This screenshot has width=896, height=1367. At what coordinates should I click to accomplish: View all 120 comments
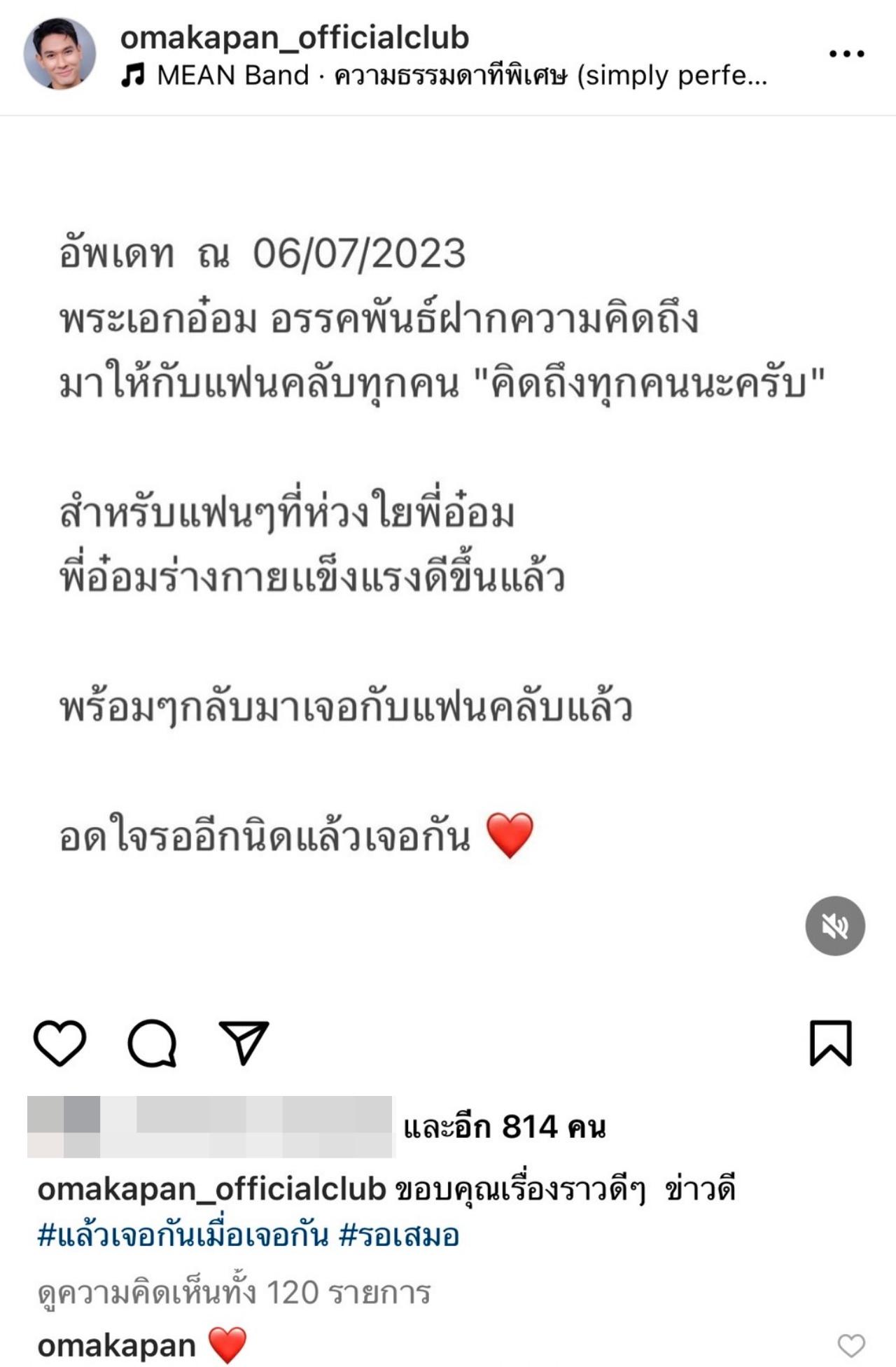pyautogui.click(x=234, y=1292)
